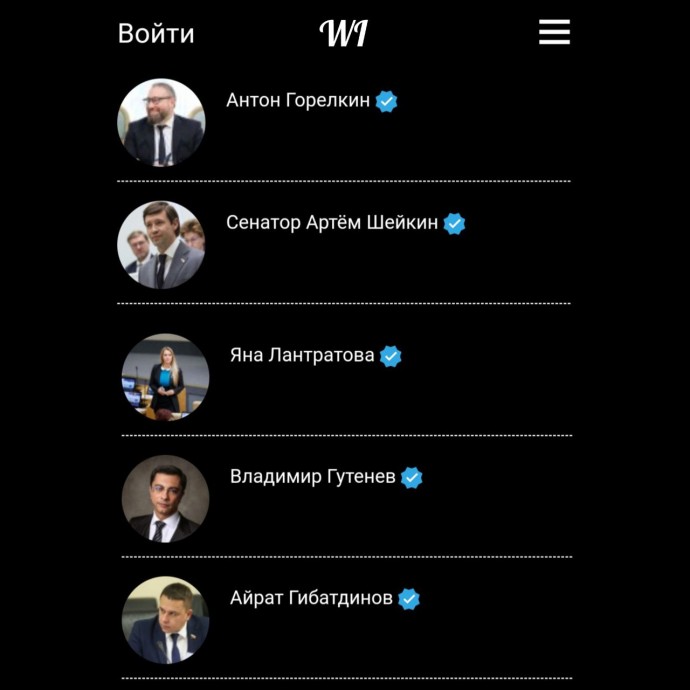
Task: Select Яна Лантратова from the list
Action: (x=302, y=355)
